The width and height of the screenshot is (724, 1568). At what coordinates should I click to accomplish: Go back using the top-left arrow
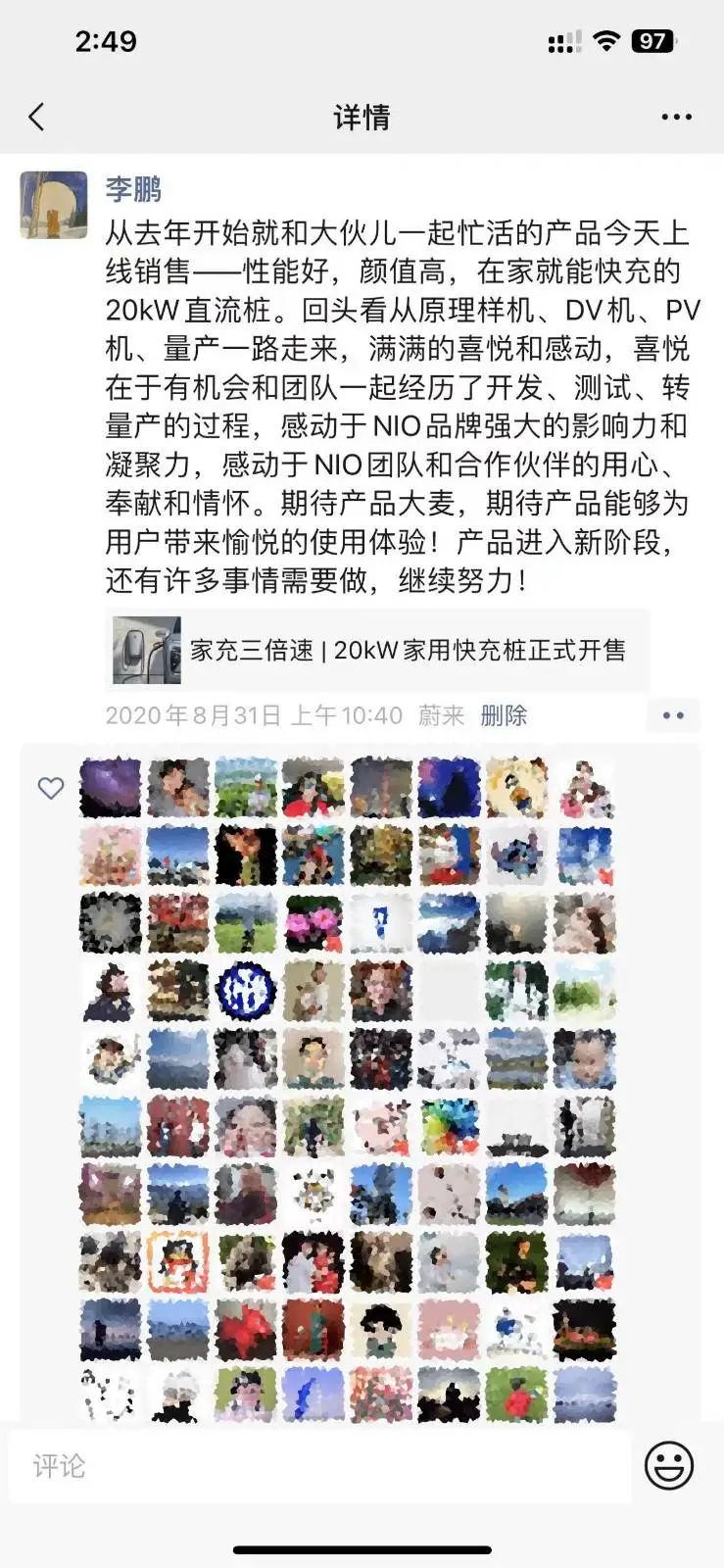pos(37,118)
